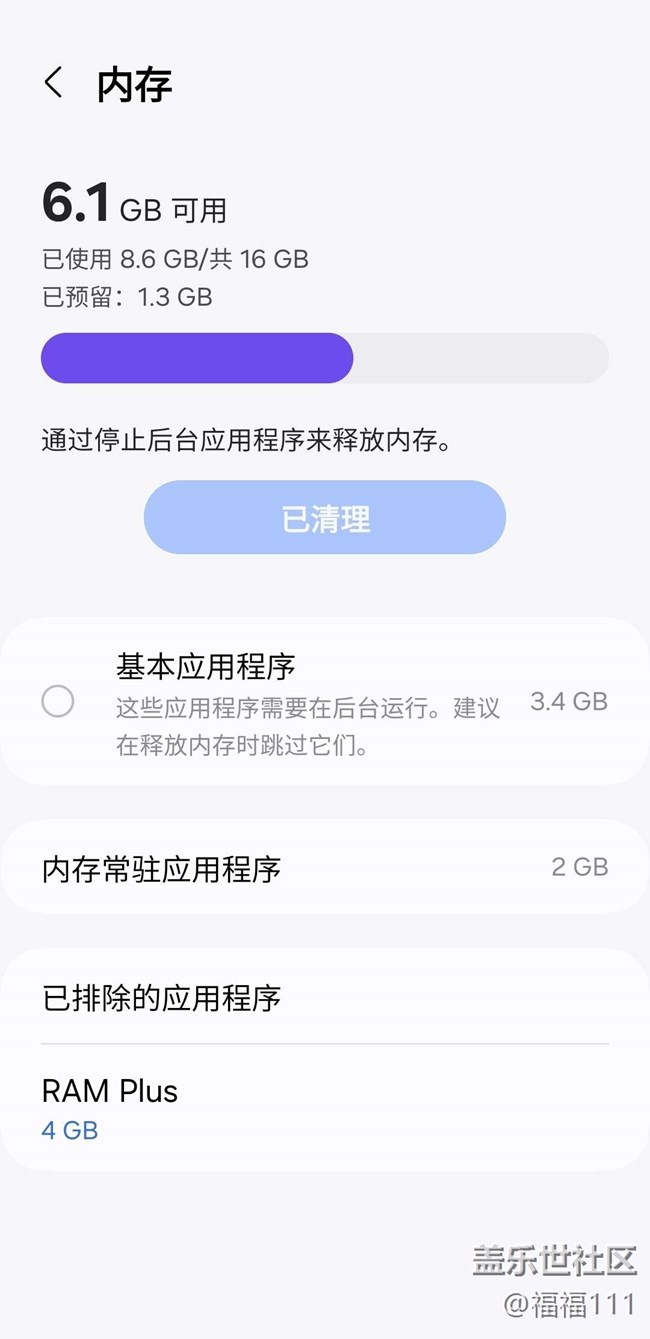Select the 基本应用程序 checkbox
The height and width of the screenshot is (1339, 650).
(58, 702)
